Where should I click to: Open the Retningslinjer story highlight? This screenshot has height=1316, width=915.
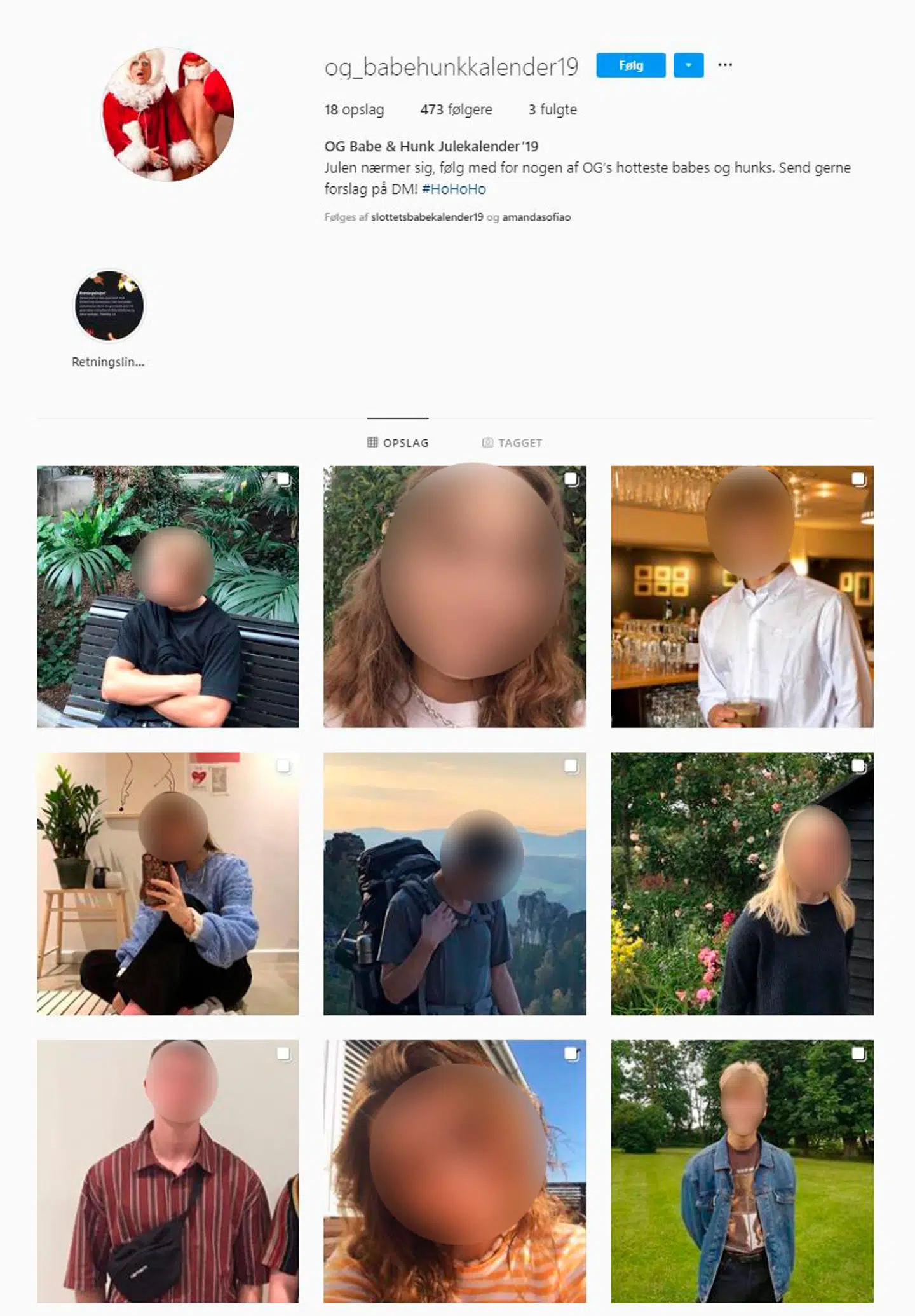tap(109, 306)
